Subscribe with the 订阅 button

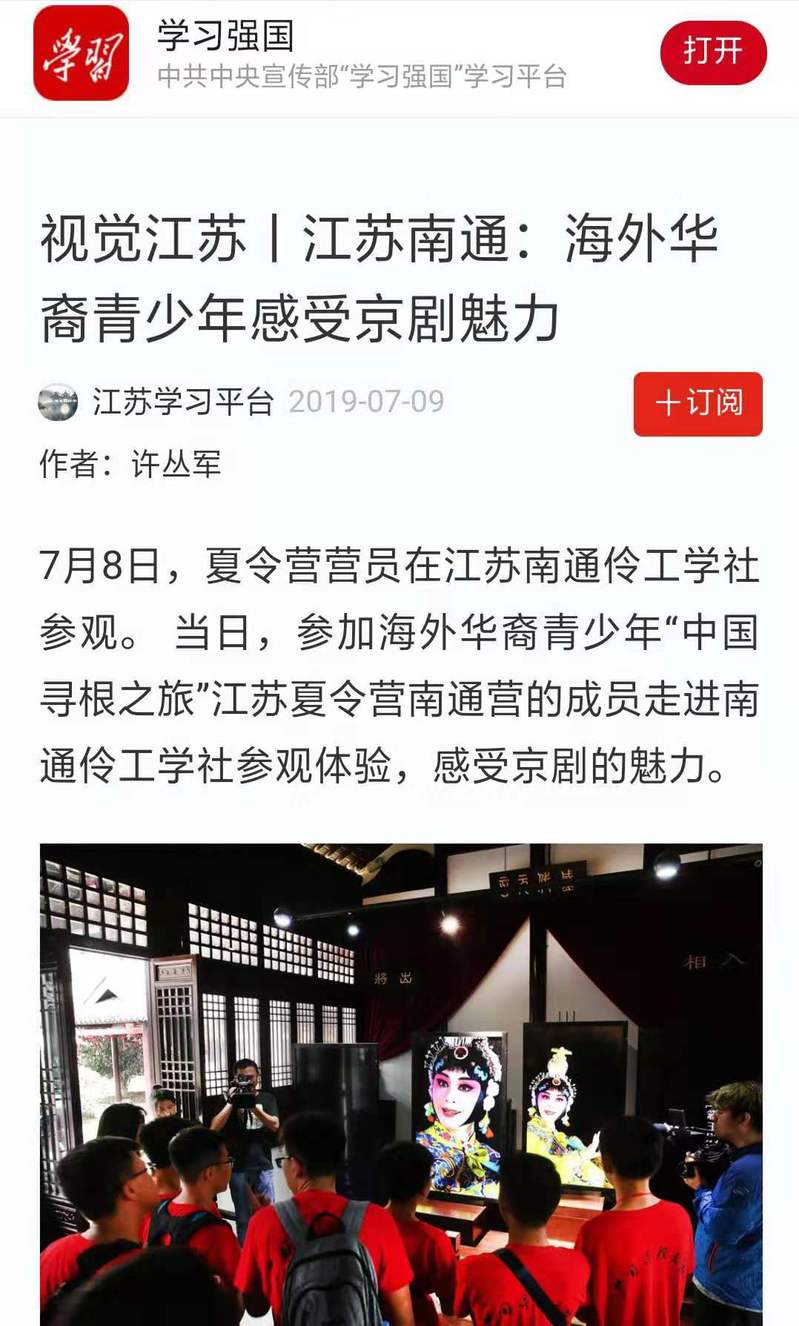(x=698, y=404)
